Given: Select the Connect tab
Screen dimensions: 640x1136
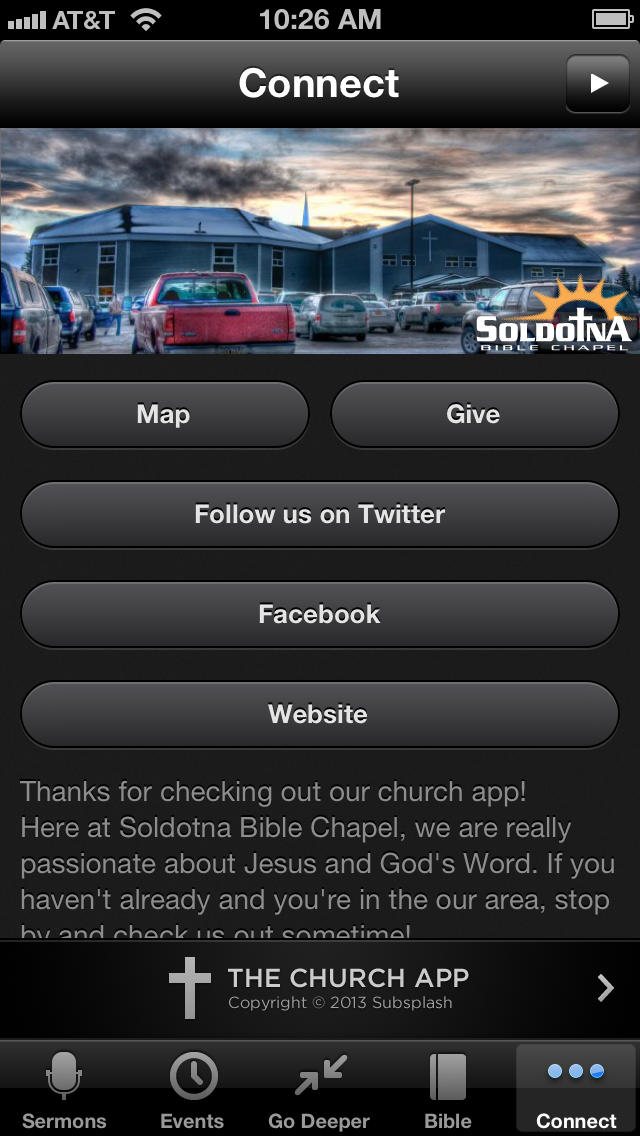Looking at the screenshot, I should (x=576, y=1089).
